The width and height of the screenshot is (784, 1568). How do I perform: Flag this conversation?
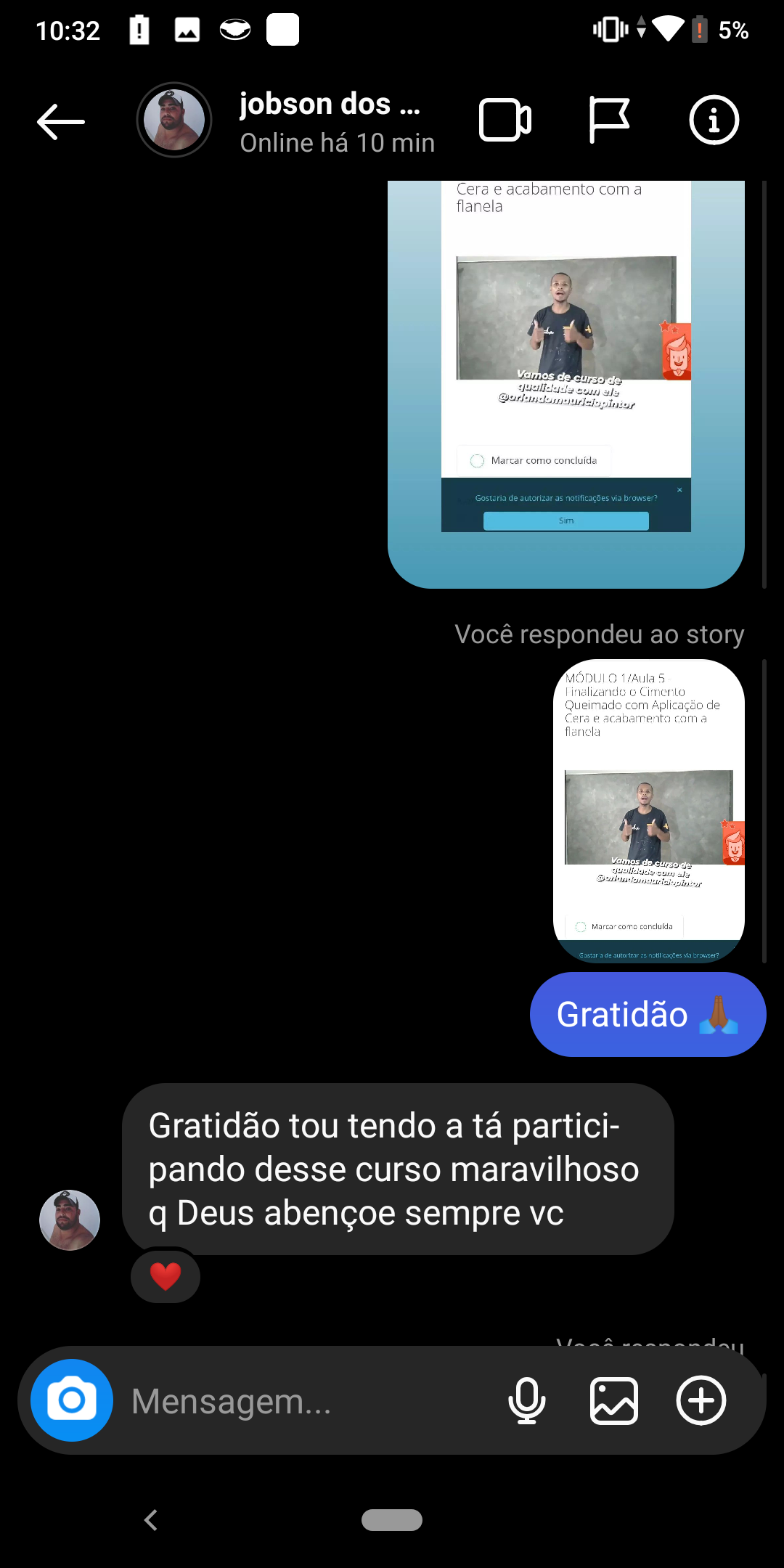click(x=608, y=120)
